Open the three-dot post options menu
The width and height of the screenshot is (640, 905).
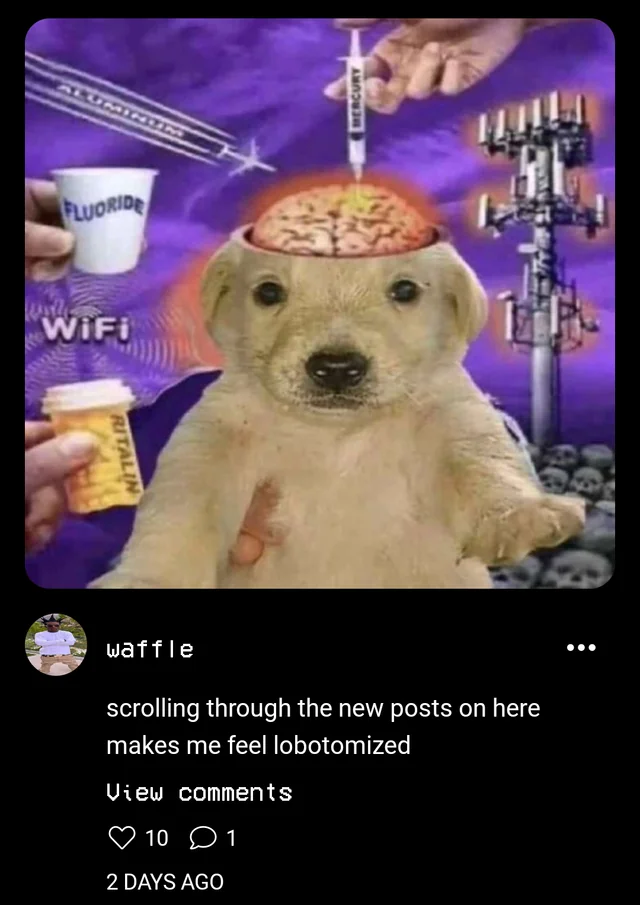tap(580, 648)
